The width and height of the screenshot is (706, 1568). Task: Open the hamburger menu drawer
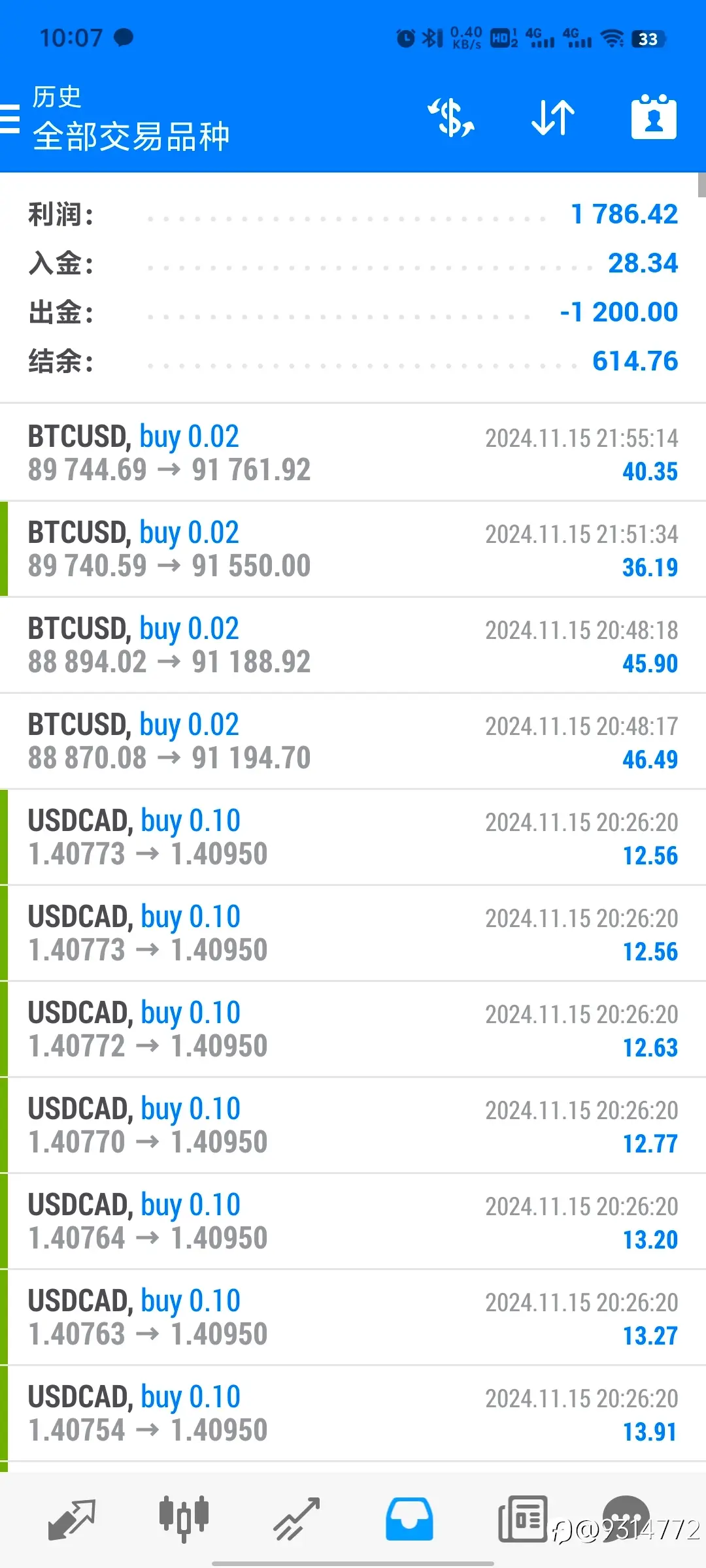click(x=9, y=120)
